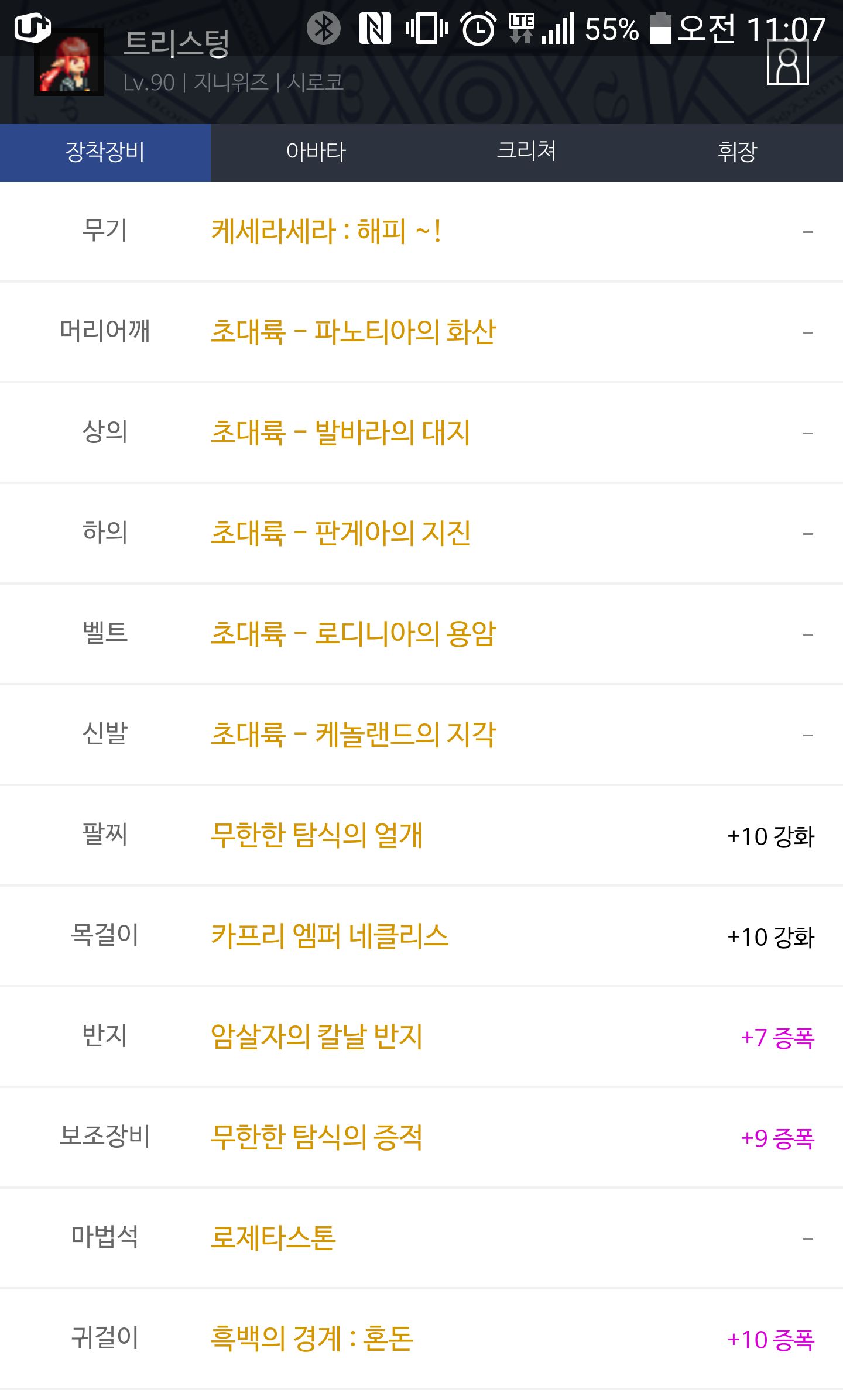Select the 장착장비 tab
The image size is (843, 1400).
(105, 152)
